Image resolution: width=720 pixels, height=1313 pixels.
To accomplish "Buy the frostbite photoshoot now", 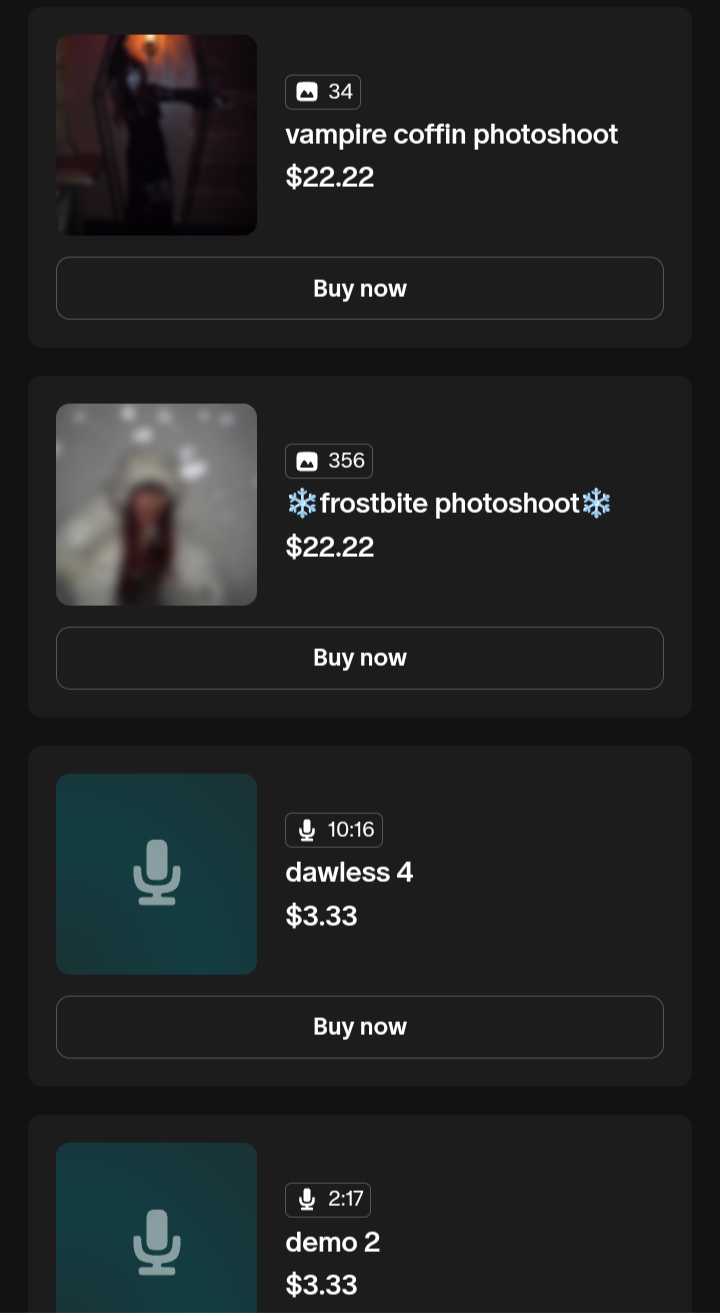I will point(360,658).
